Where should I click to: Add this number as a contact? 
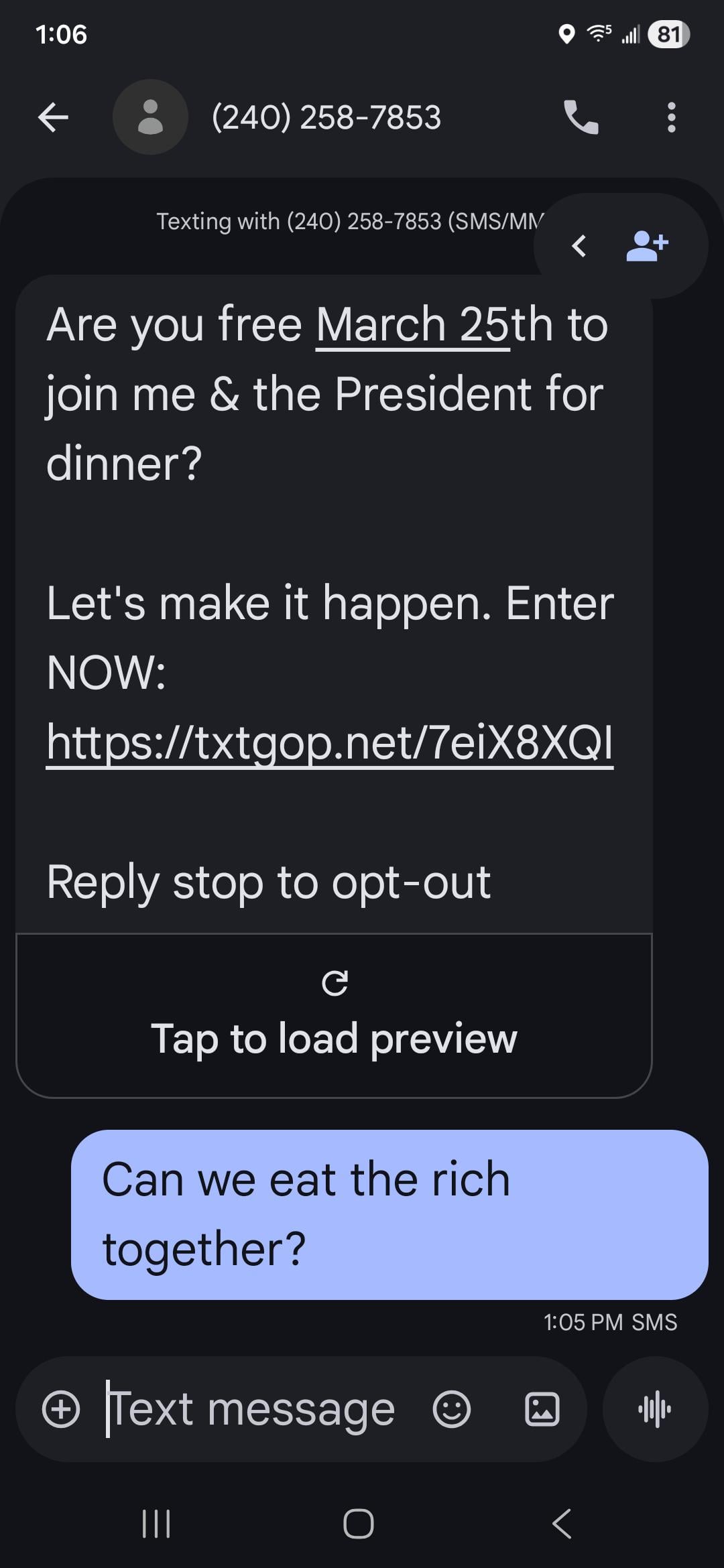coord(647,245)
